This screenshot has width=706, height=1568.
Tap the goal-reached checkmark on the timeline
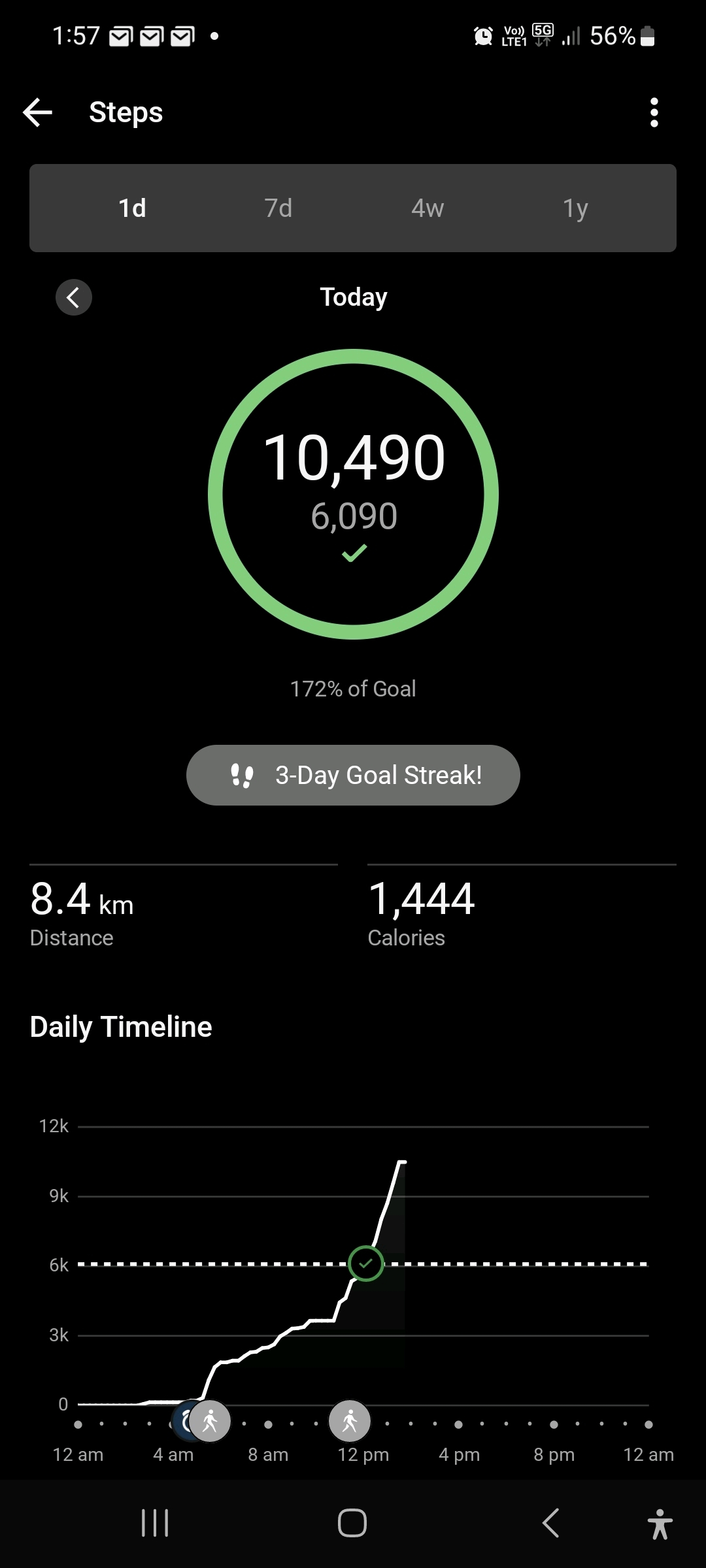click(x=365, y=1264)
